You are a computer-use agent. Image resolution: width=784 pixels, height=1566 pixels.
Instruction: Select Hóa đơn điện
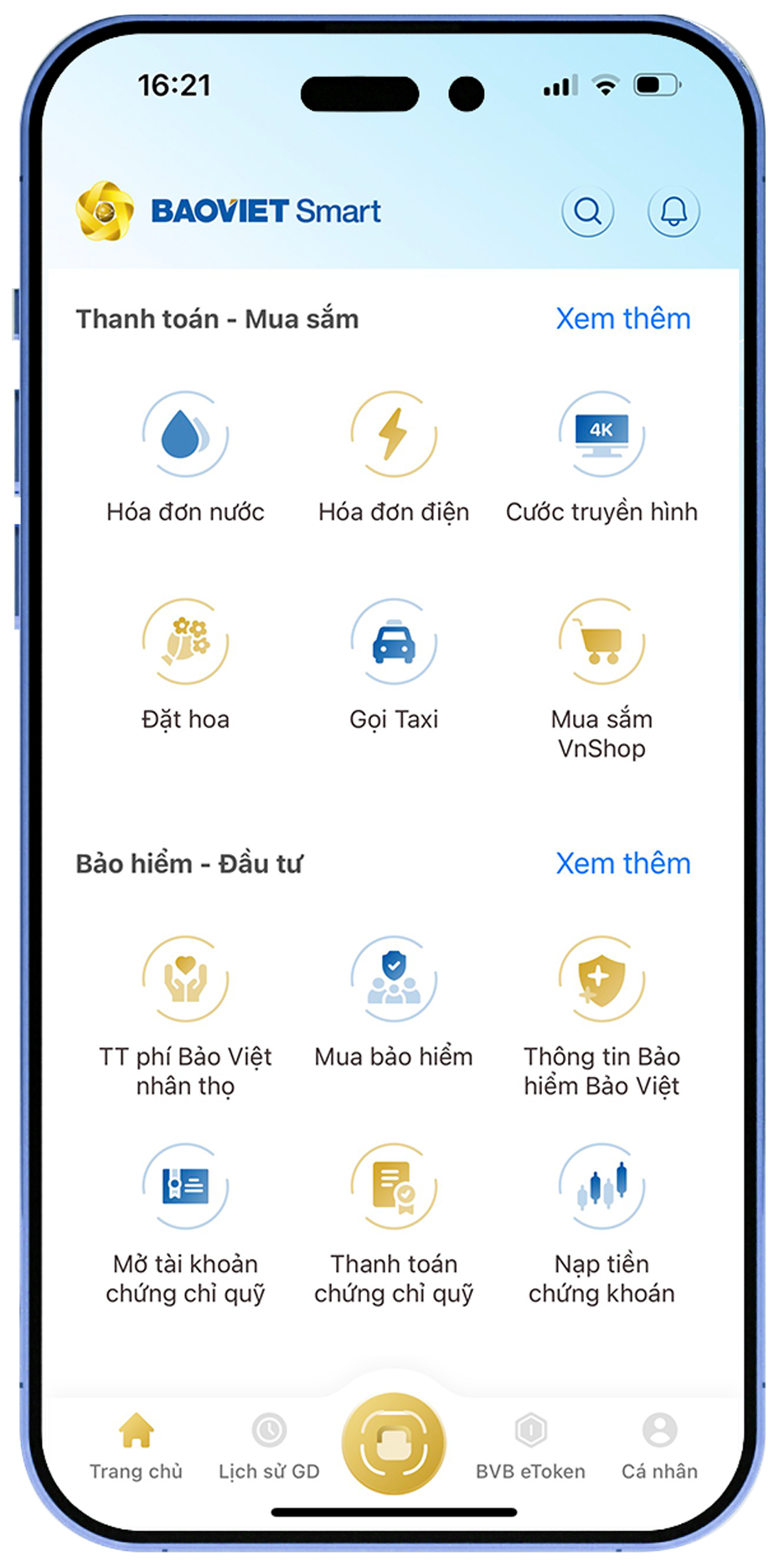(394, 435)
